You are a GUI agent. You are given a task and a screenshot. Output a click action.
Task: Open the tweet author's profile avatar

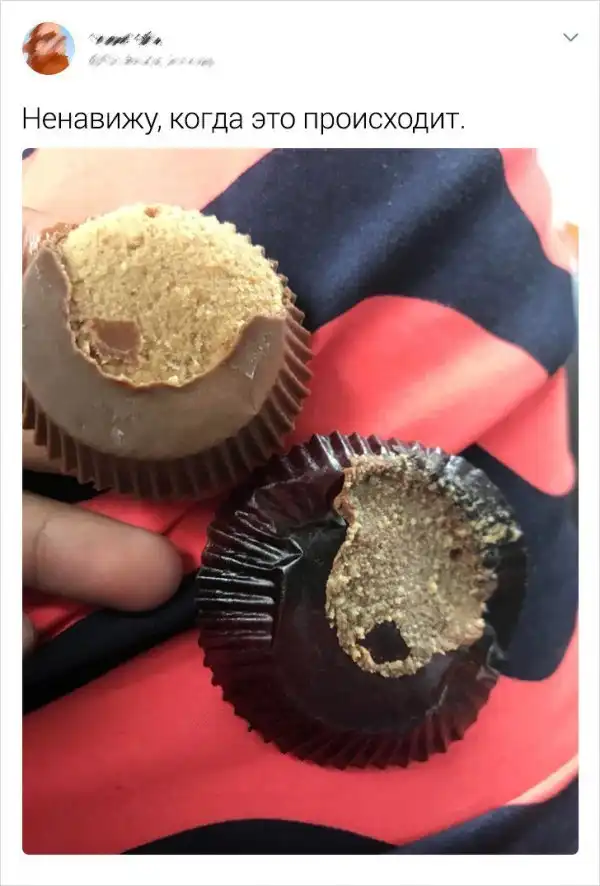click(48, 48)
